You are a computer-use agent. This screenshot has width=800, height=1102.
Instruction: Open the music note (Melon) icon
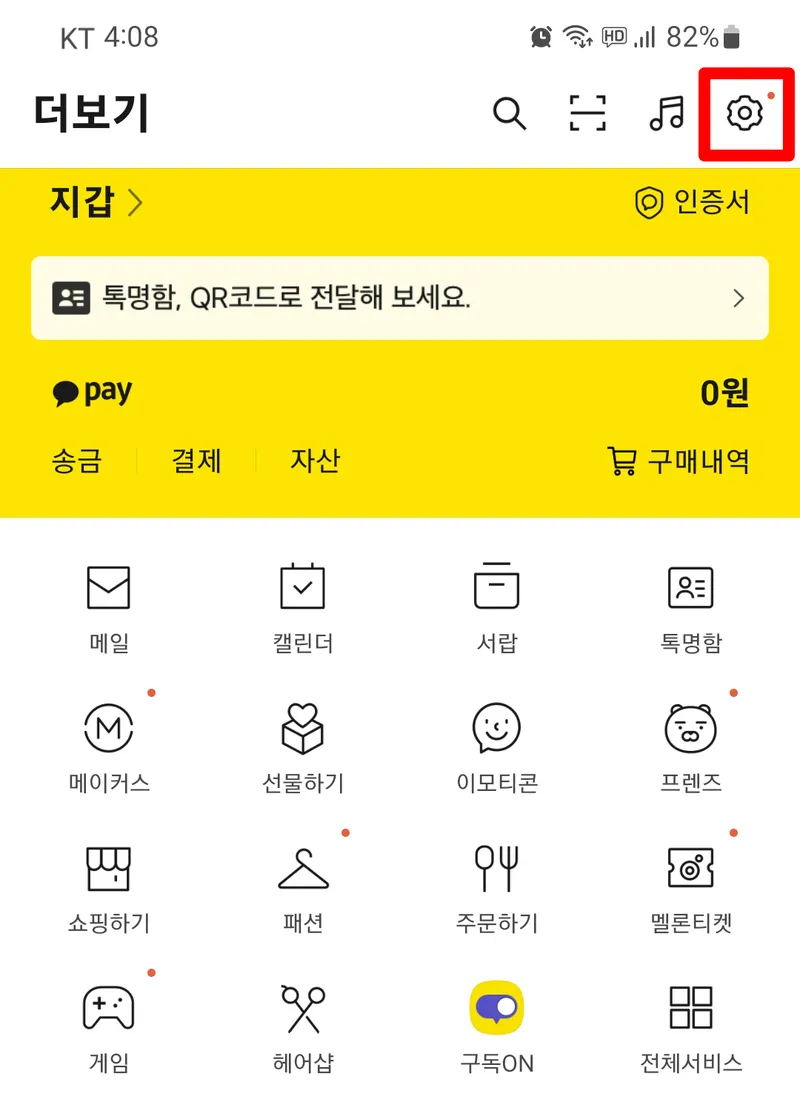[x=666, y=113]
